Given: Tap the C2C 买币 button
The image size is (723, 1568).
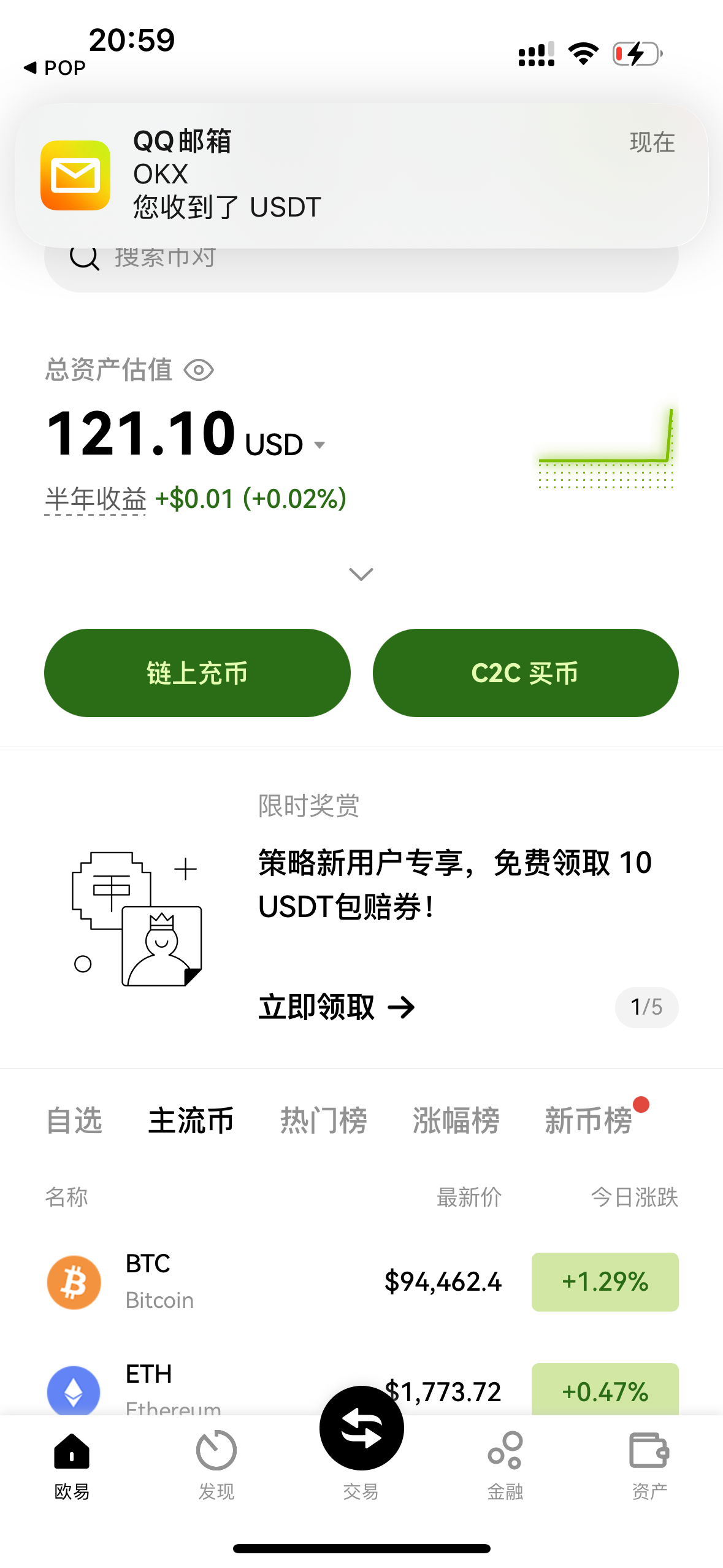Looking at the screenshot, I should (525, 673).
